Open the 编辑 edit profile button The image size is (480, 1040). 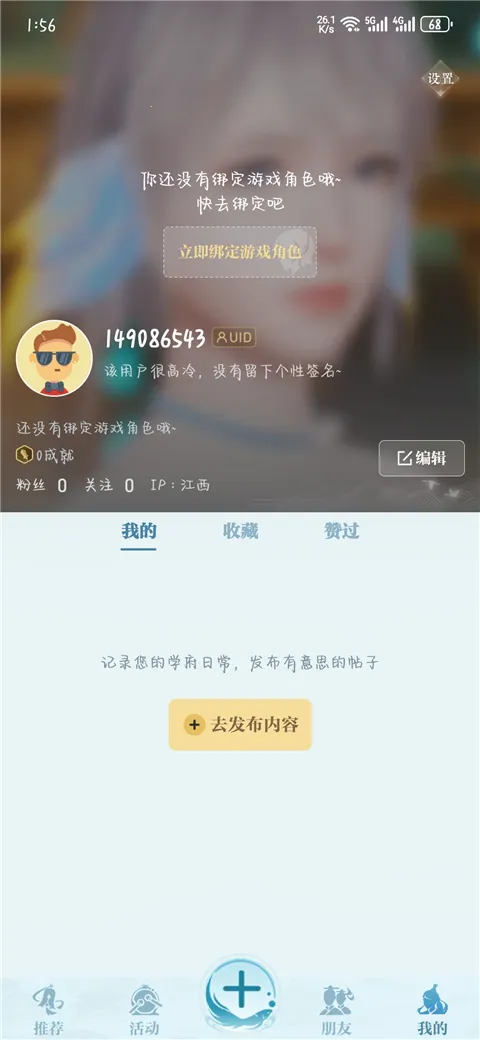pos(422,458)
